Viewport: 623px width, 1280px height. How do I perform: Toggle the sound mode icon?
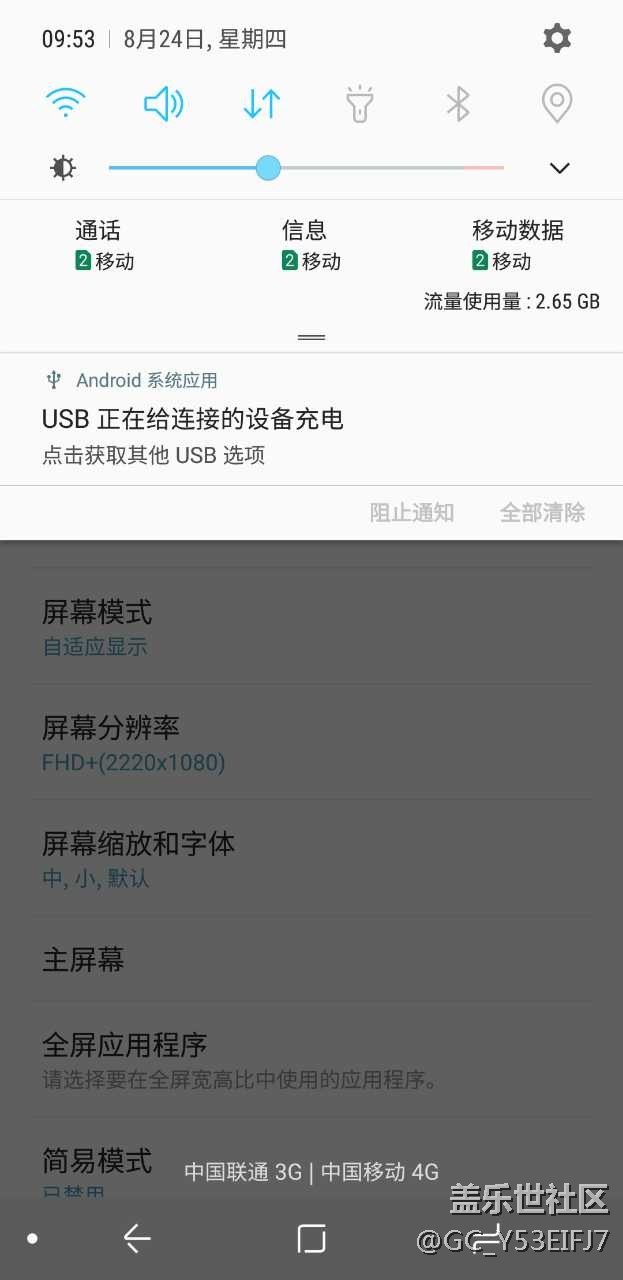163,103
